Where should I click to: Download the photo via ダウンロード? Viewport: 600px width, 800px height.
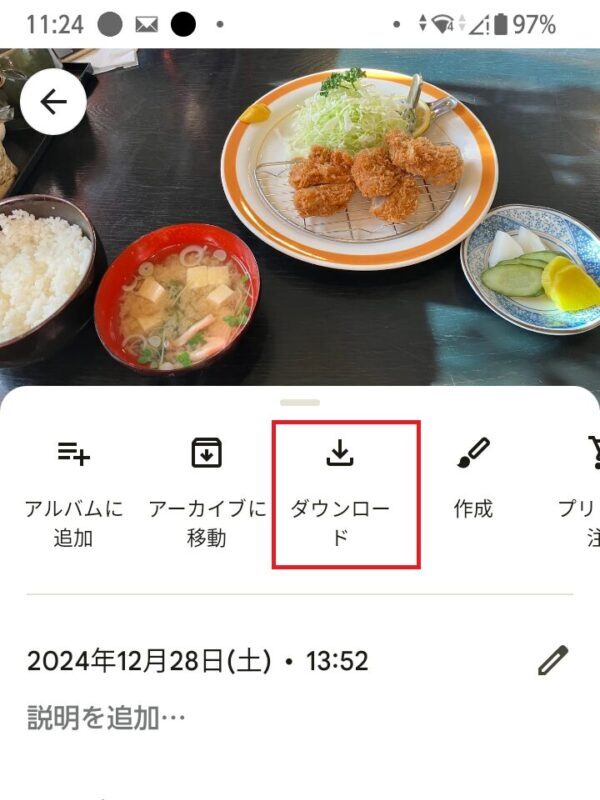coord(341,494)
